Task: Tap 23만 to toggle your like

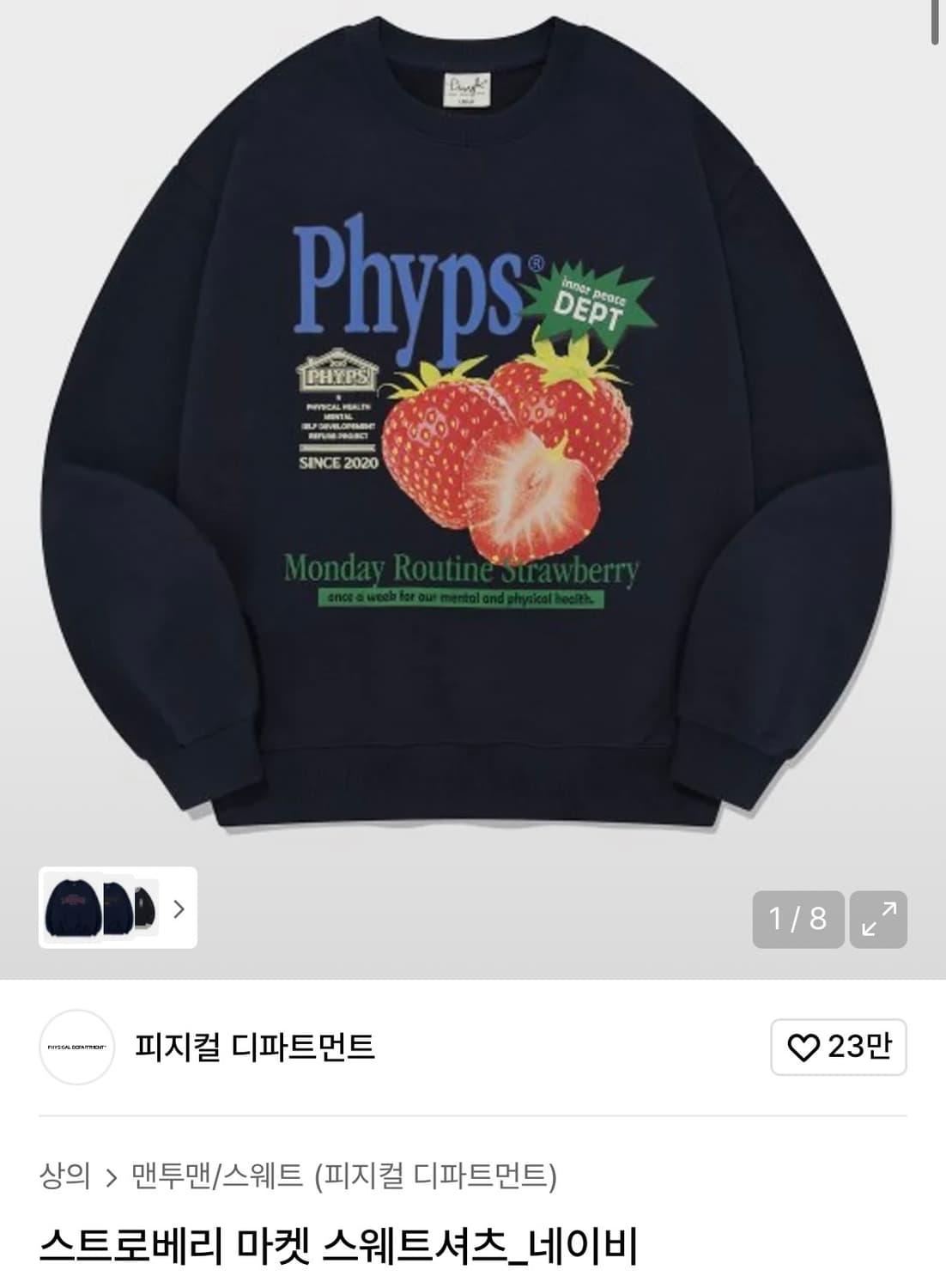Action: [850, 1047]
